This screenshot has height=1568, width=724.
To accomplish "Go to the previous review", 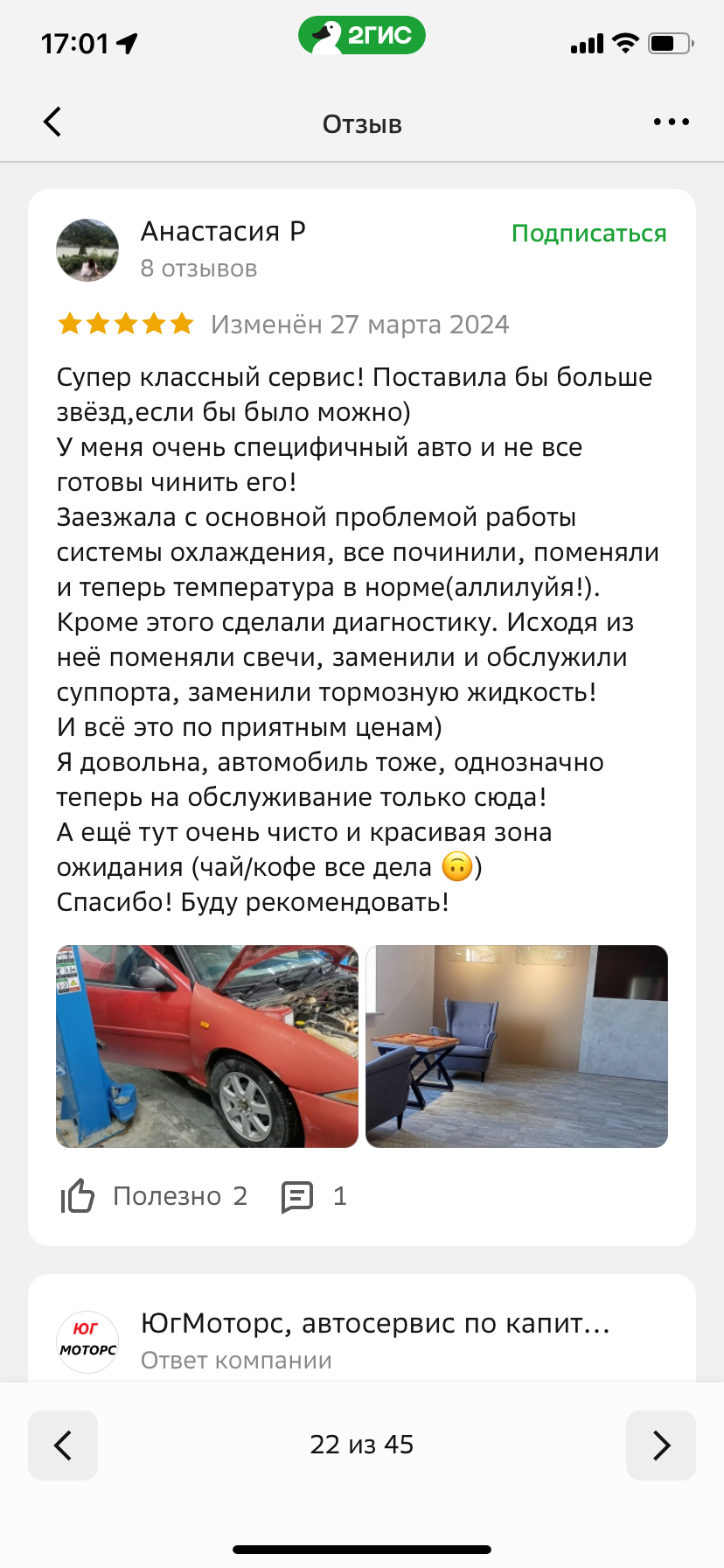I will point(63,1445).
